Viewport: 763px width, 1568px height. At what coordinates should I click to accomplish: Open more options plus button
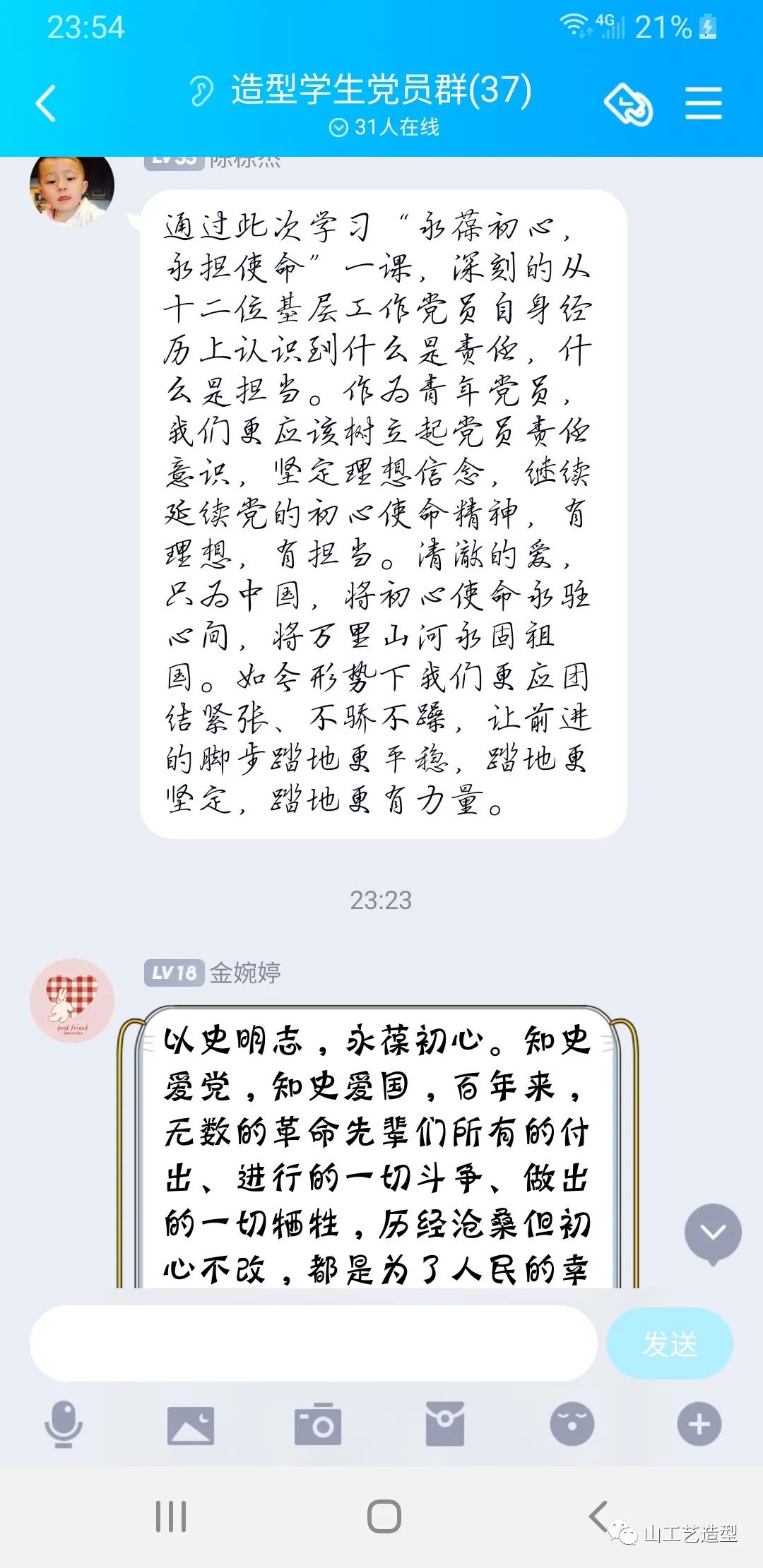pyautogui.click(x=699, y=1424)
